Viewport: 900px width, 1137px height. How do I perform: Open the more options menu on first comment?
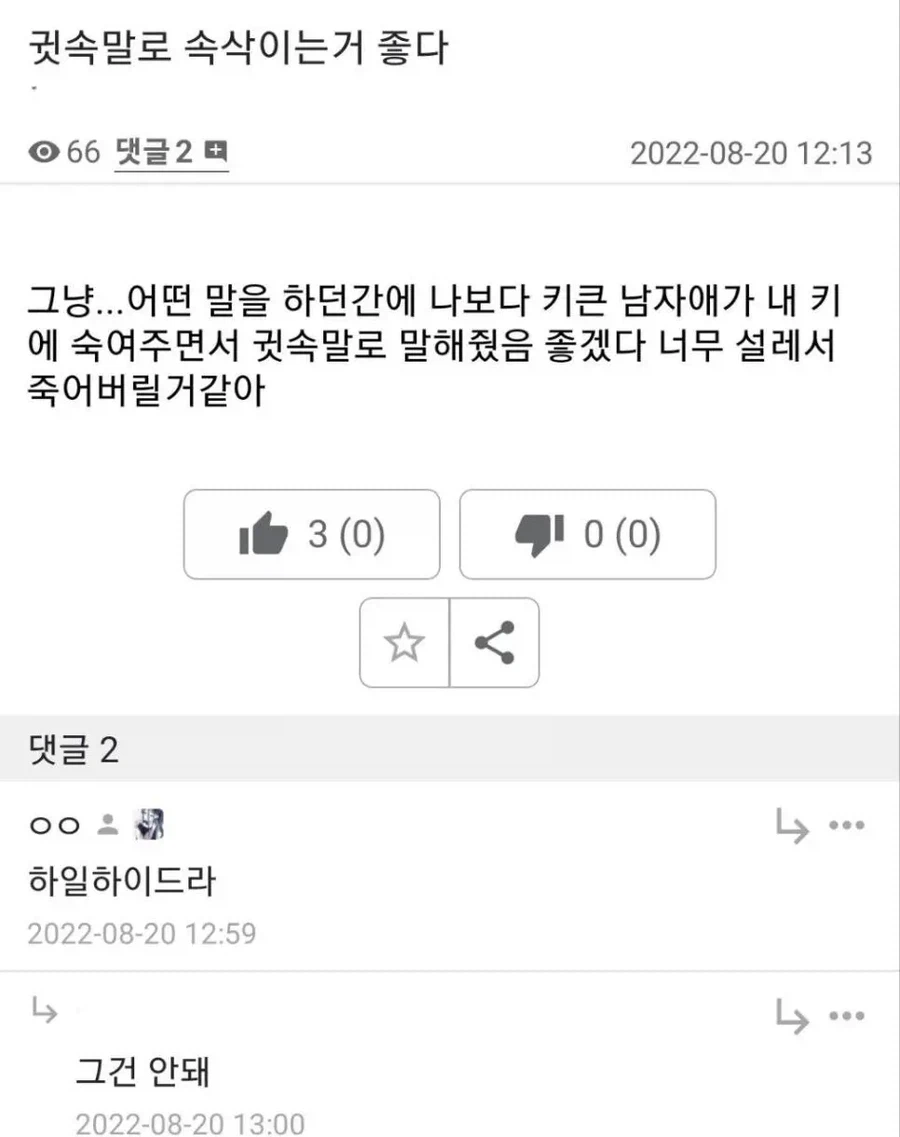click(x=849, y=824)
